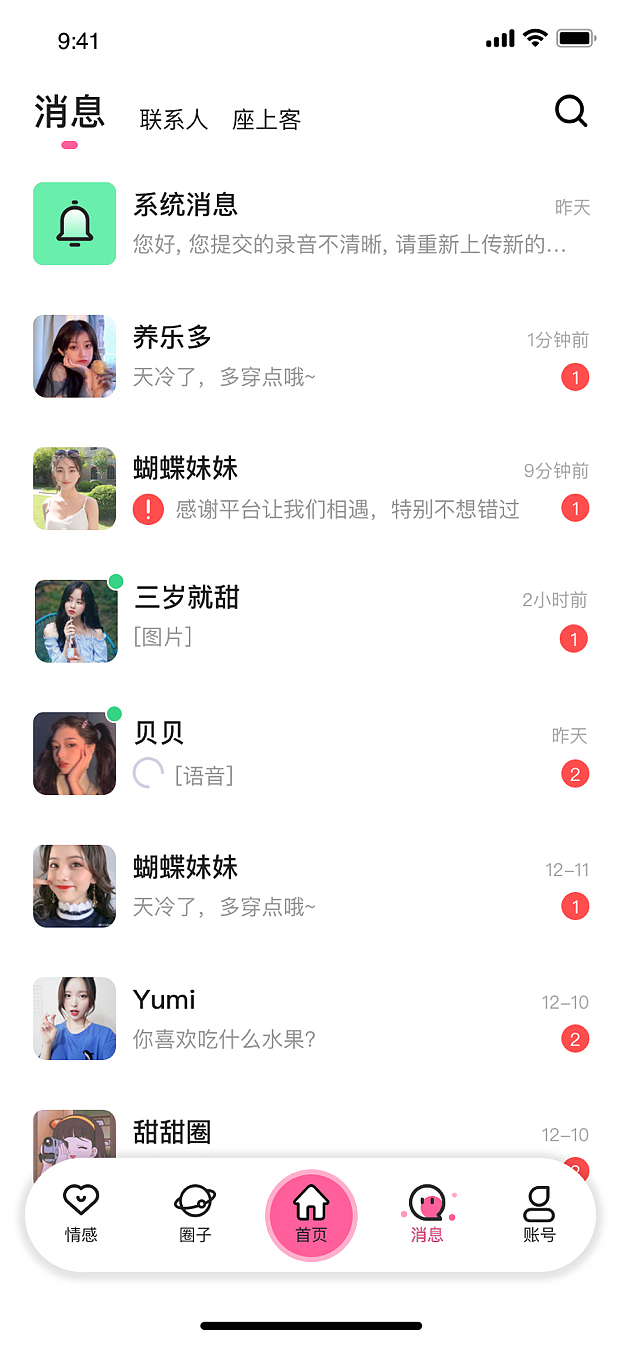Switch to the 座上客 tab

(266, 120)
